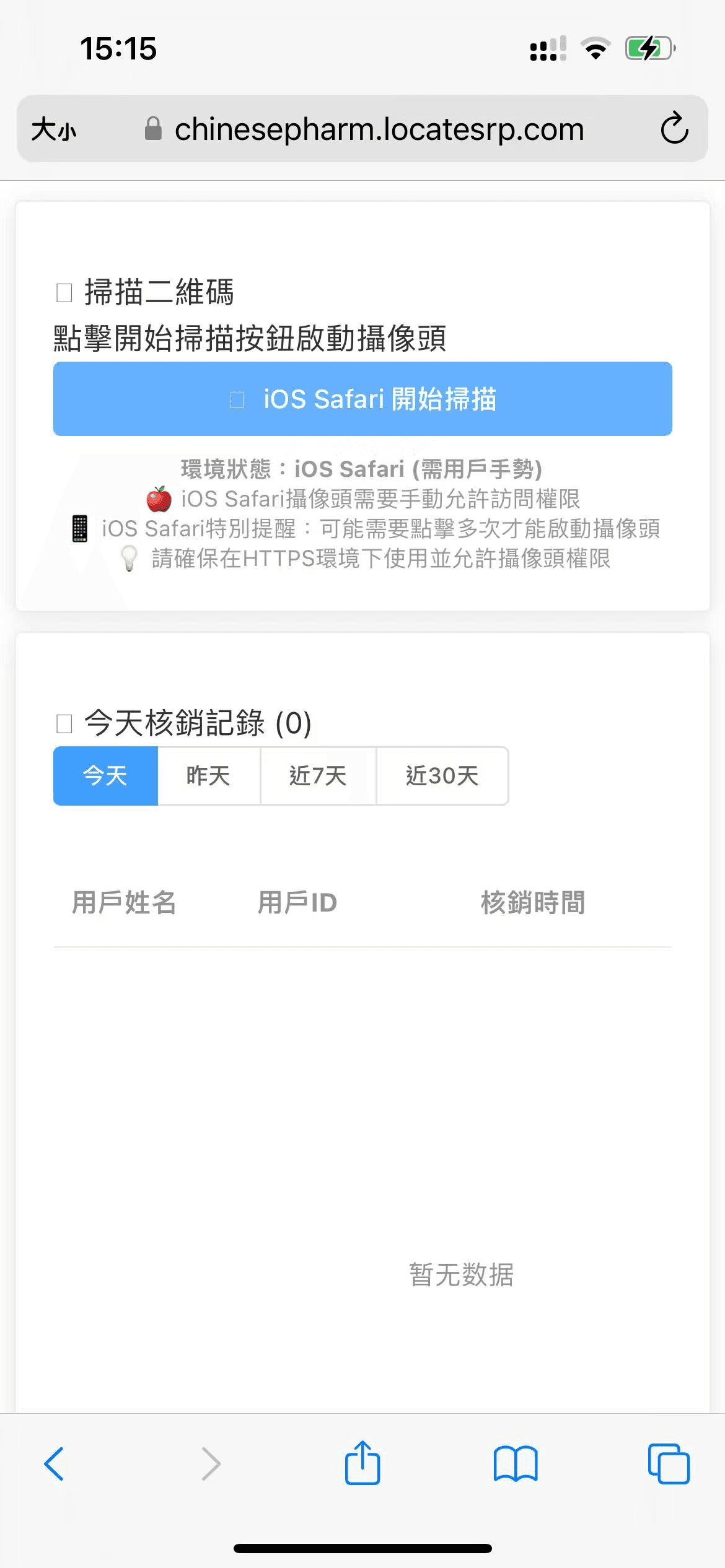The image size is (725, 1568).
Task: Show records for 近7天
Action: 318,776
